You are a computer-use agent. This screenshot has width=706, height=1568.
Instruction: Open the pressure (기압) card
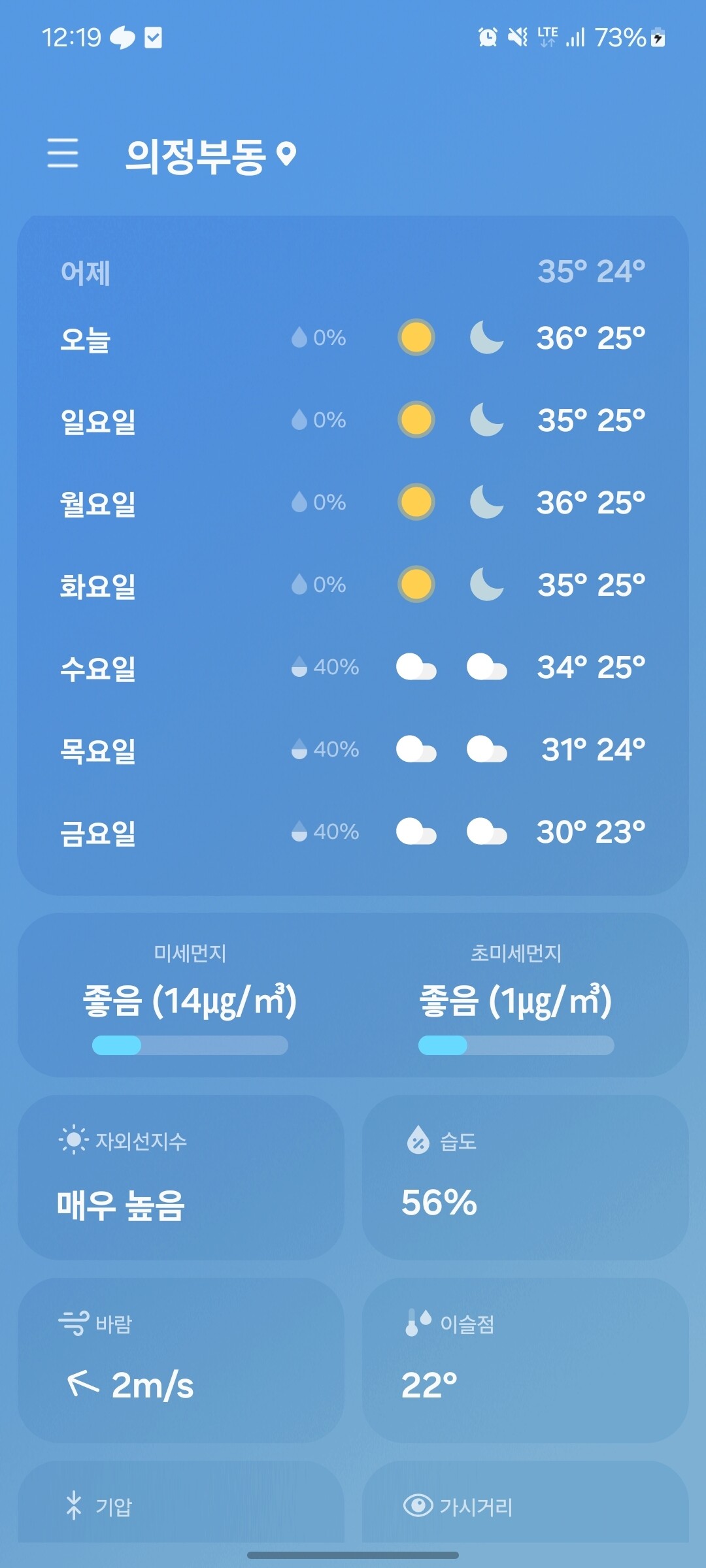(x=181, y=1502)
